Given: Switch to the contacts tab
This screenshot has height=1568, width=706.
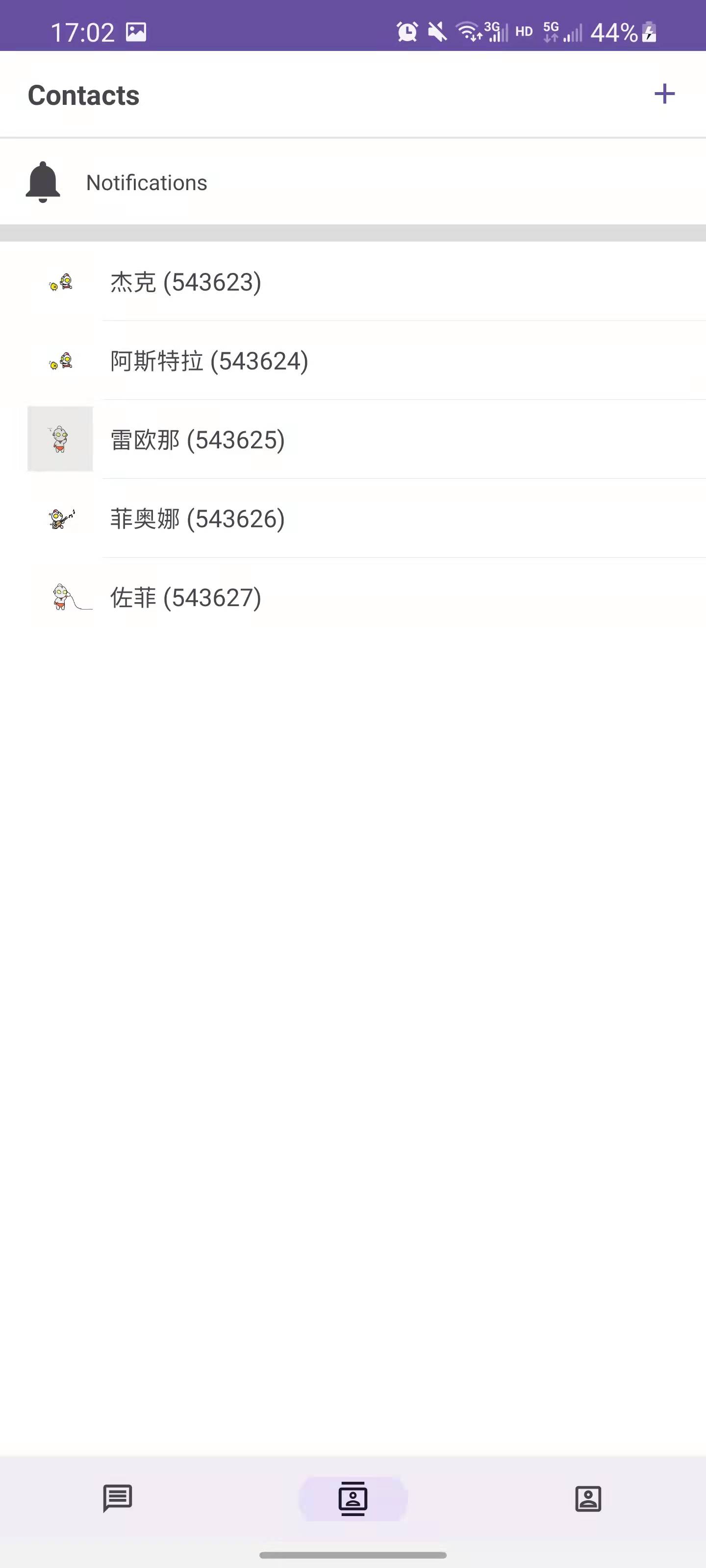Looking at the screenshot, I should 353,1498.
